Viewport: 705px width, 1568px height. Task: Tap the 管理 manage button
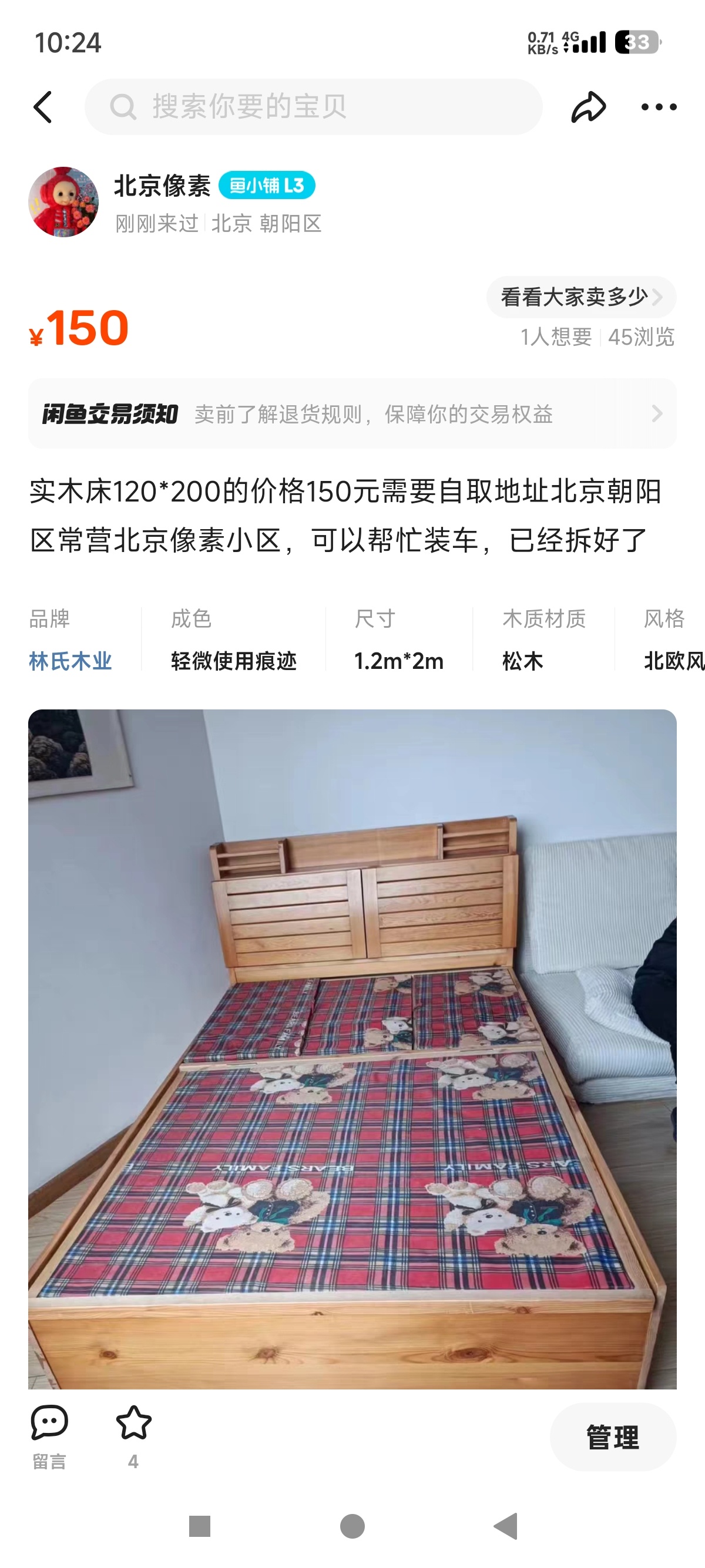(x=612, y=1437)
